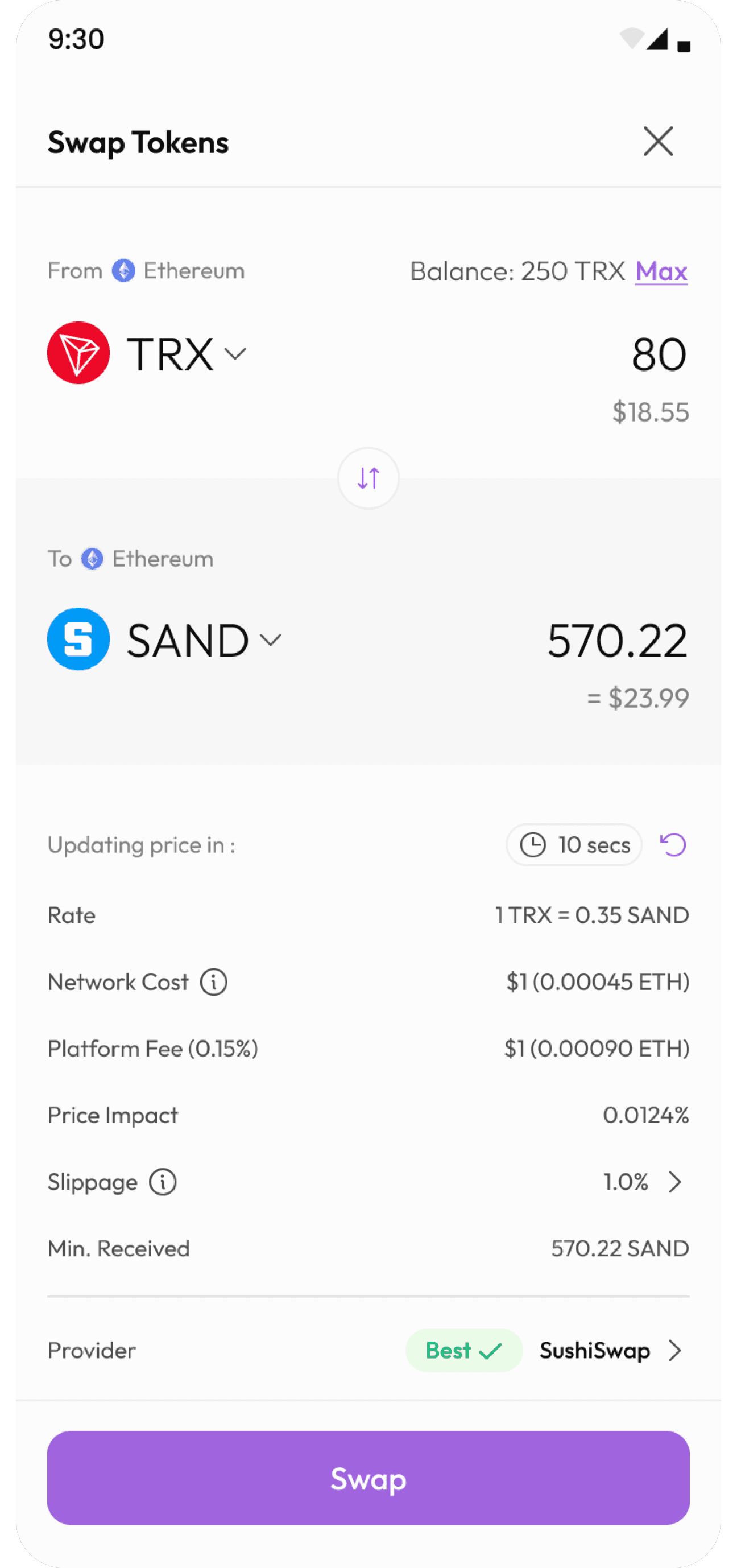737x1568 pixels.
Task: Confirm with the Swap button
Action: point(368,1478)
